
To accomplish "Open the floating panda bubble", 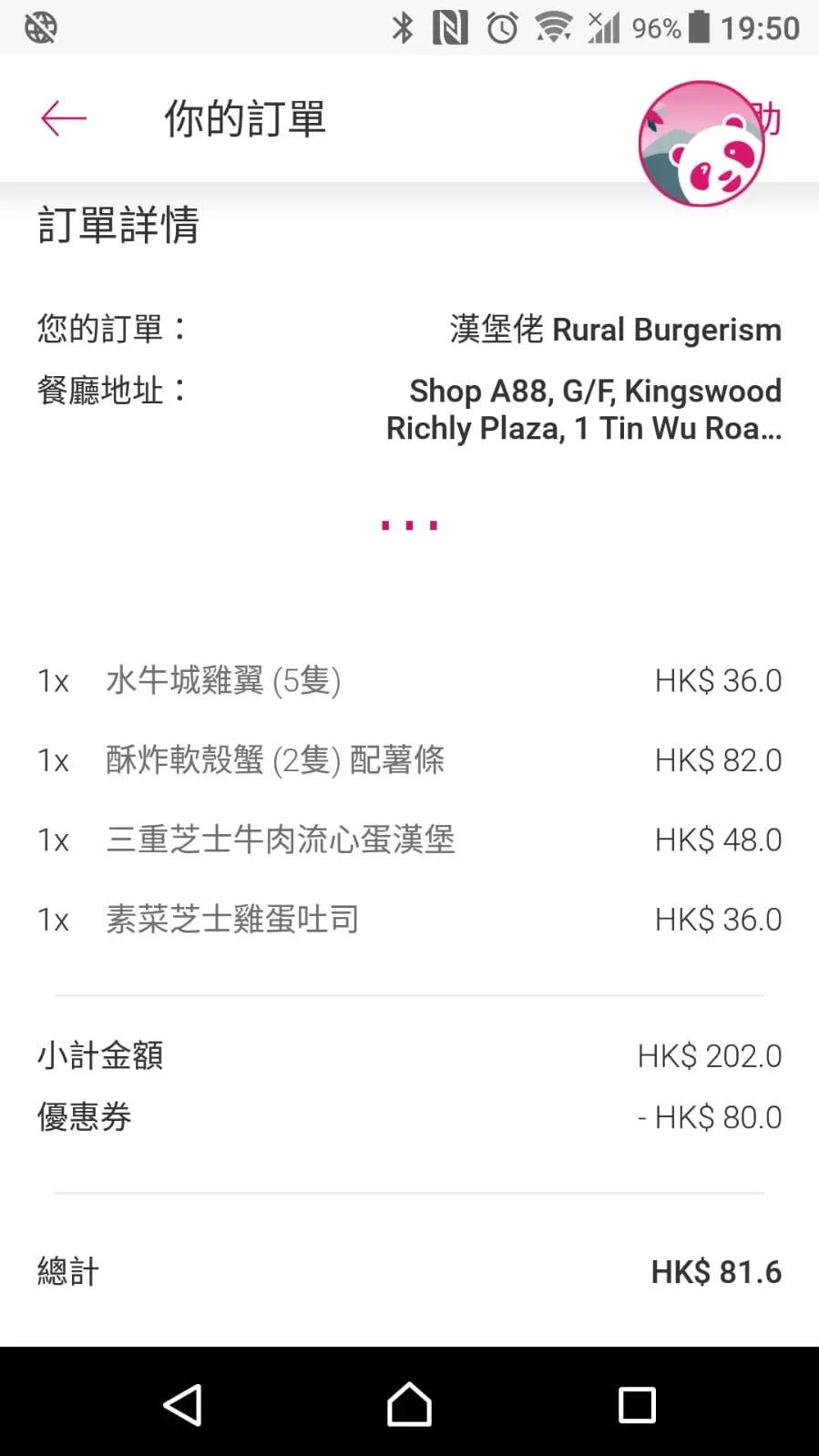I will tap(701, 144).
